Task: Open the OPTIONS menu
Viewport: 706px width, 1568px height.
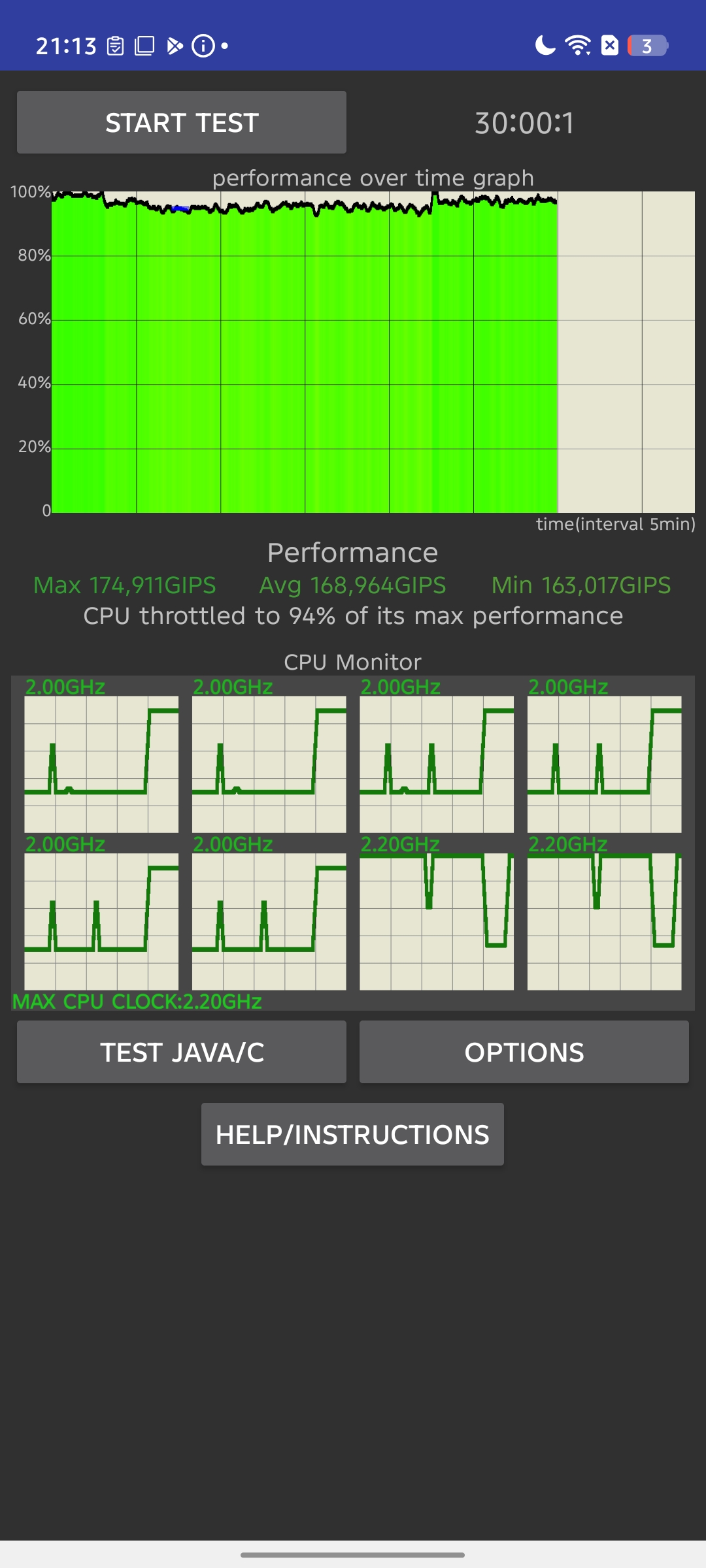Action: pos(524,1052)
